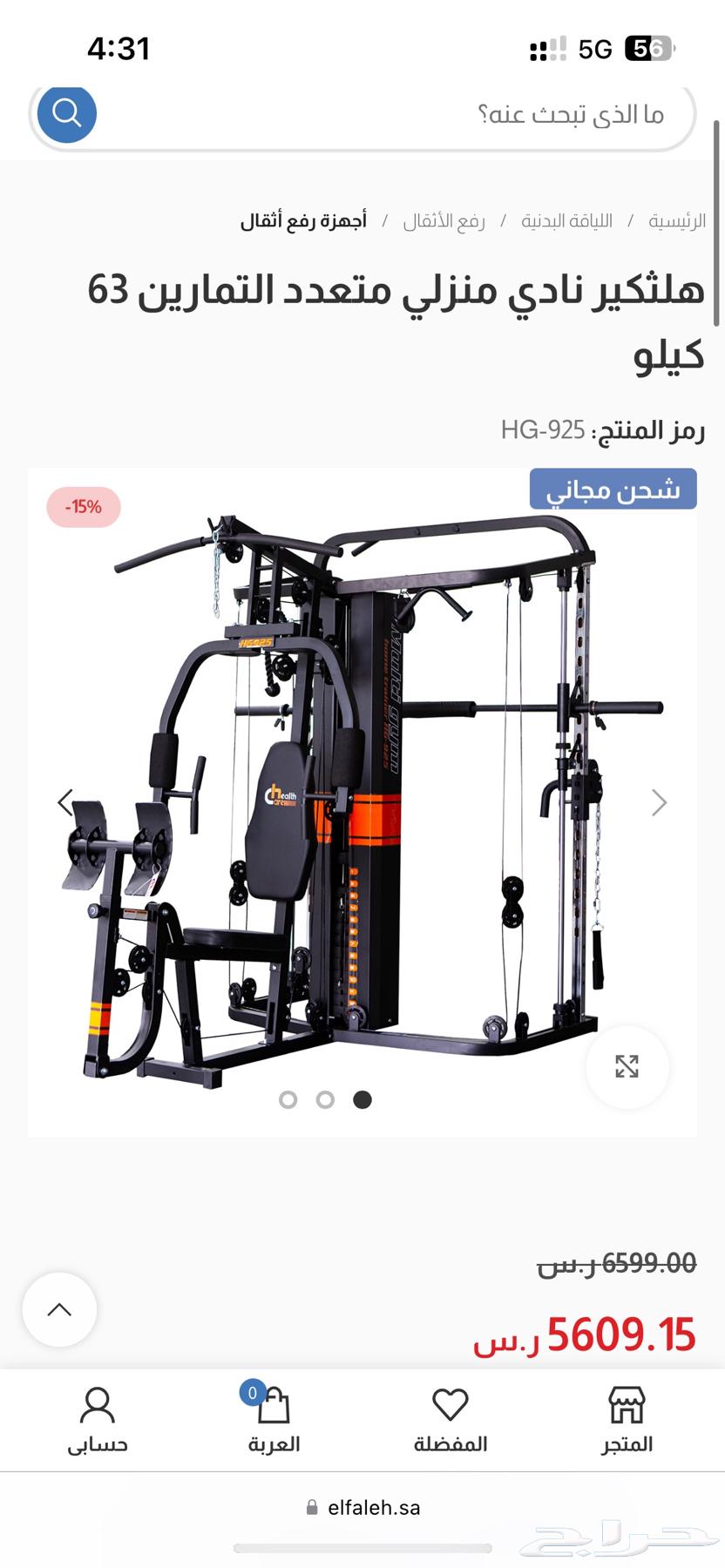Tap the search magnifier icon
Image resolution: width=725 pixels, height=1568 pixels.
coord(66,113)
